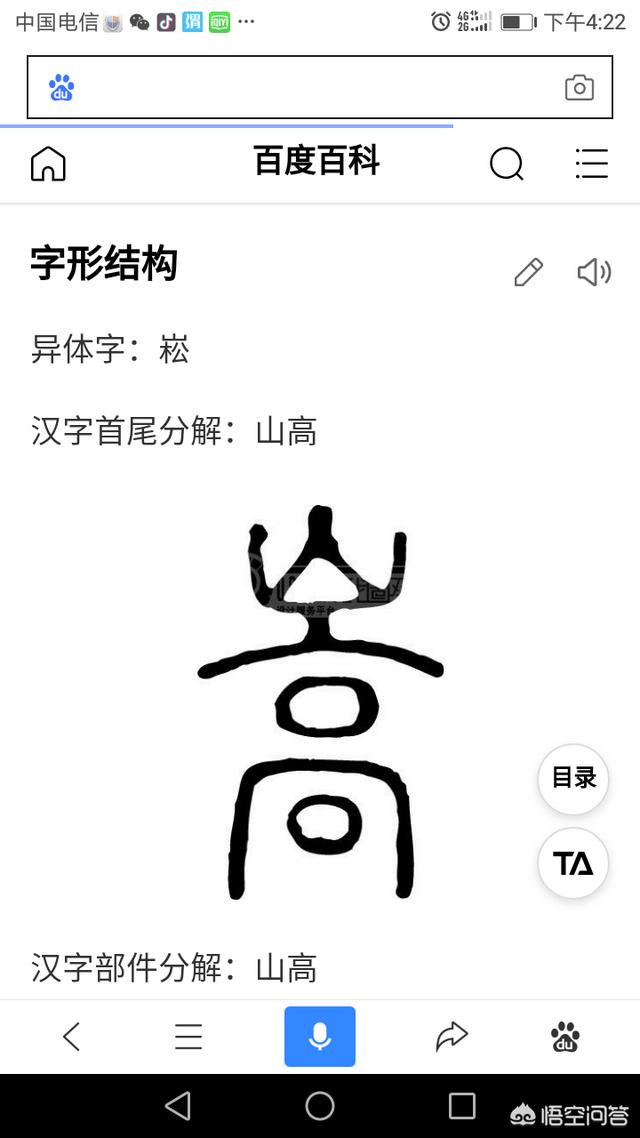This screenshot has width=640, height=1138.
Task: Start voice search with microphone
Action: 320,1036
